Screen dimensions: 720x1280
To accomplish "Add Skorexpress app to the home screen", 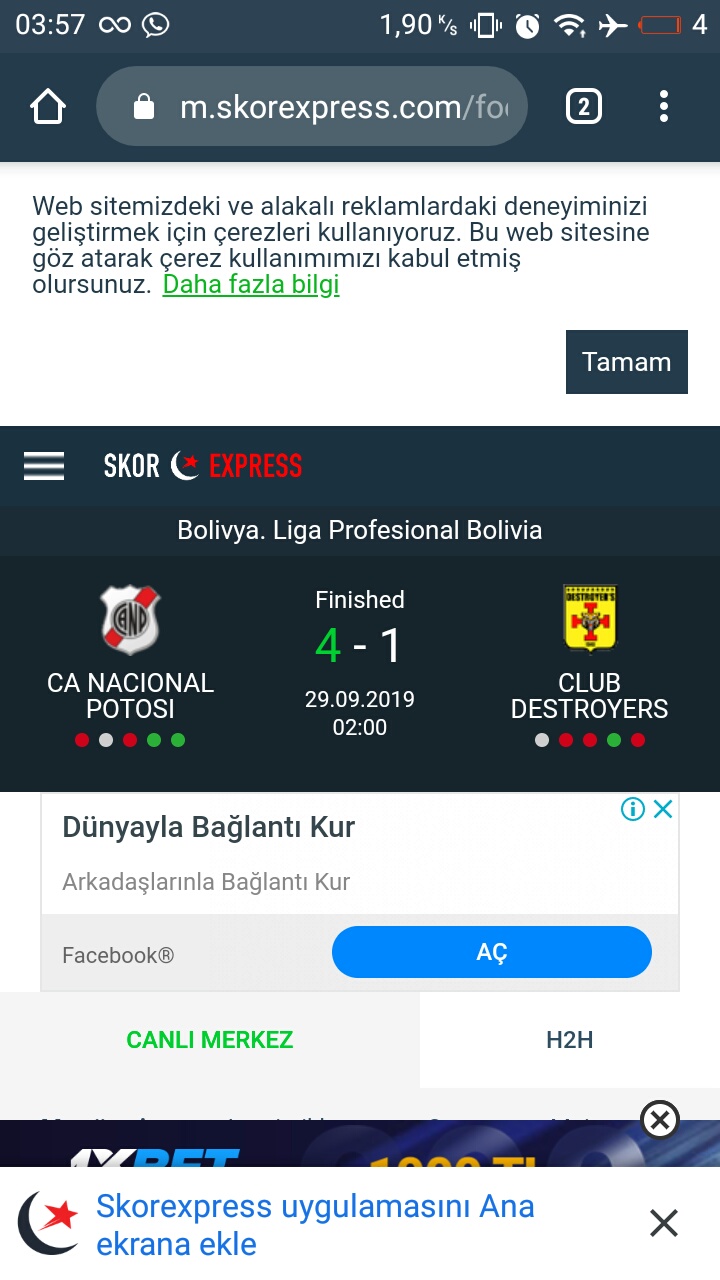I will 315,1225.
